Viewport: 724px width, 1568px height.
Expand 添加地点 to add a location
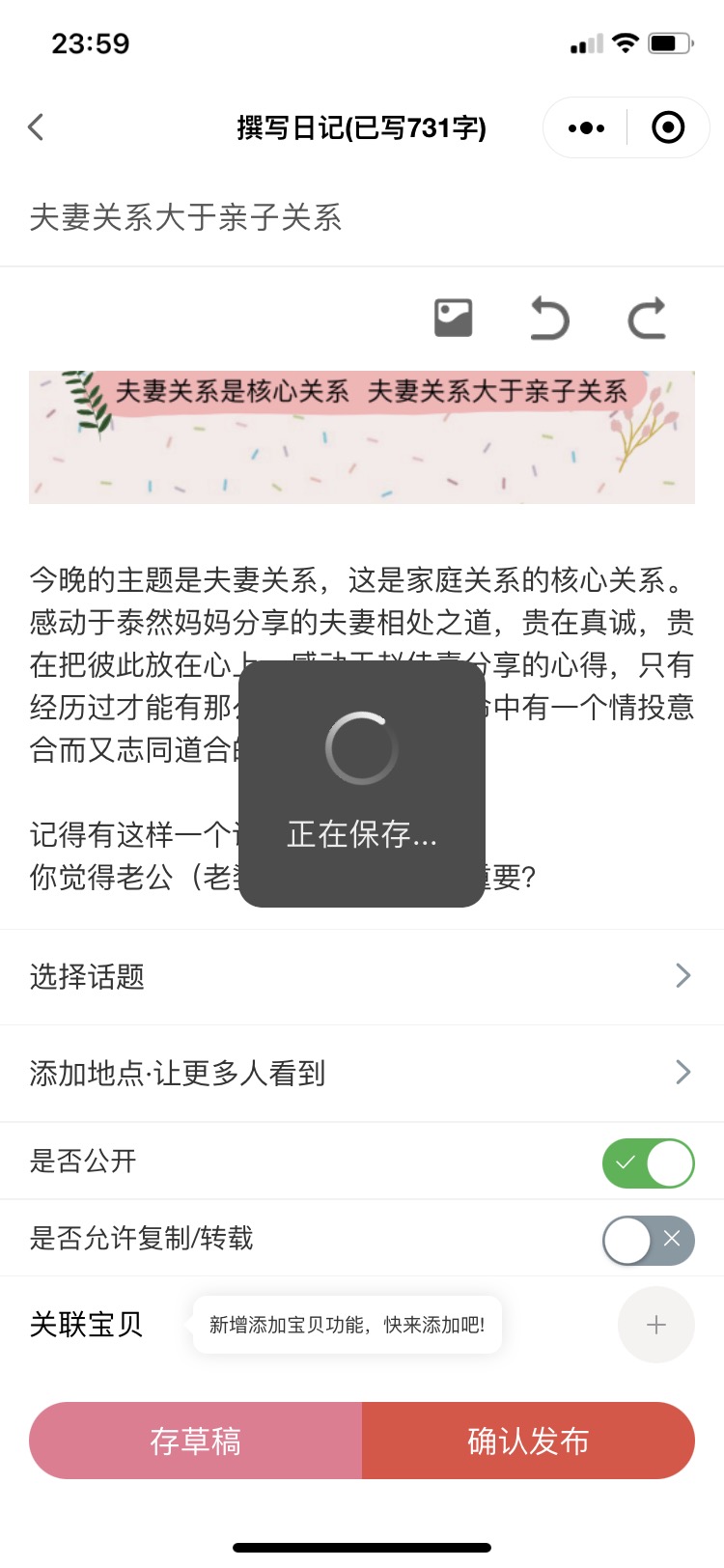pos(362,1073)
